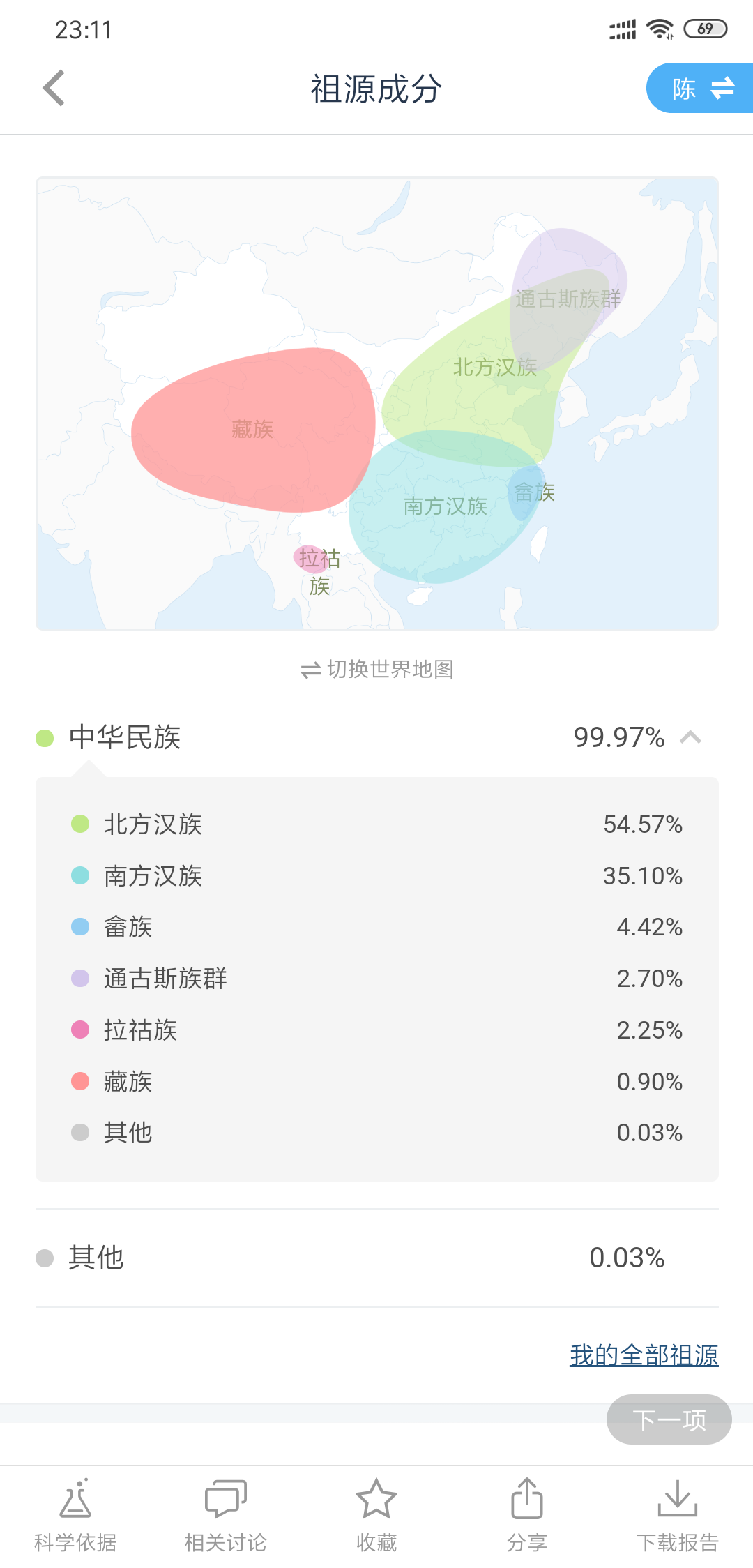Tap 切换世界地图 to switch to the world map

377,669
